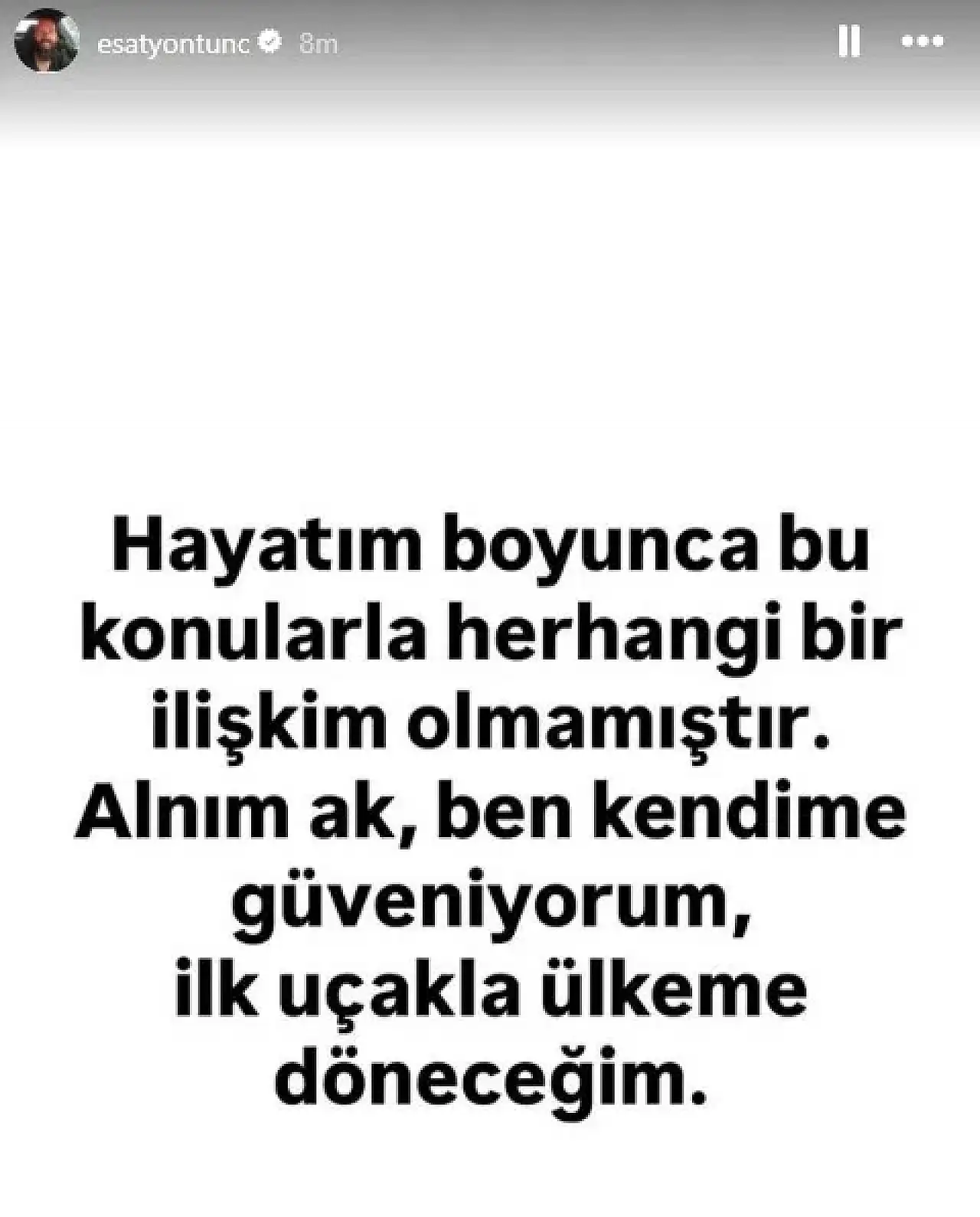Open esatyontunc's profile picture
This screenshot has width=980, height=1217.
[x=47, y=41]
